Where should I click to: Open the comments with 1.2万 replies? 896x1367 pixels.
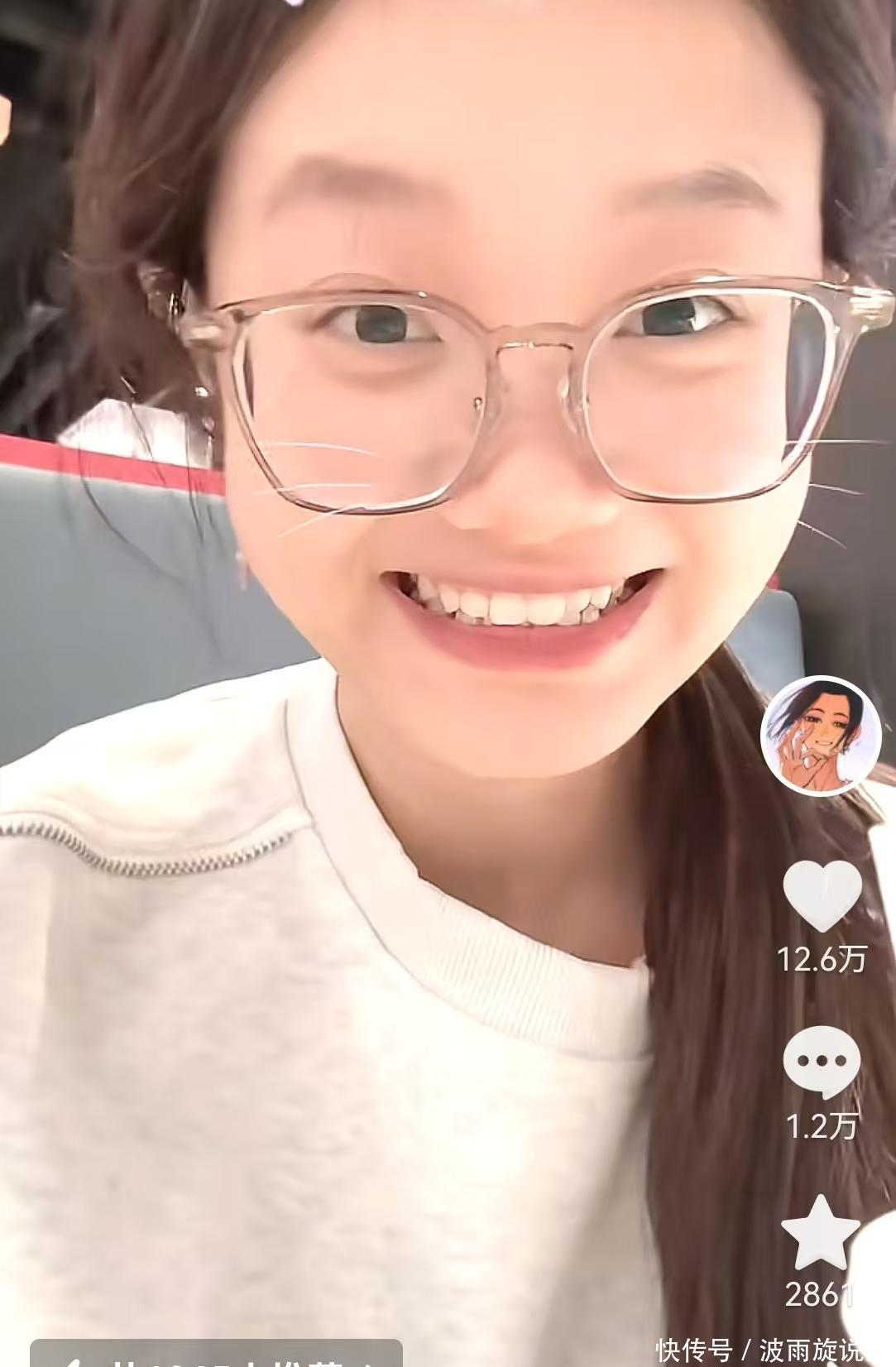point(821,1062)
